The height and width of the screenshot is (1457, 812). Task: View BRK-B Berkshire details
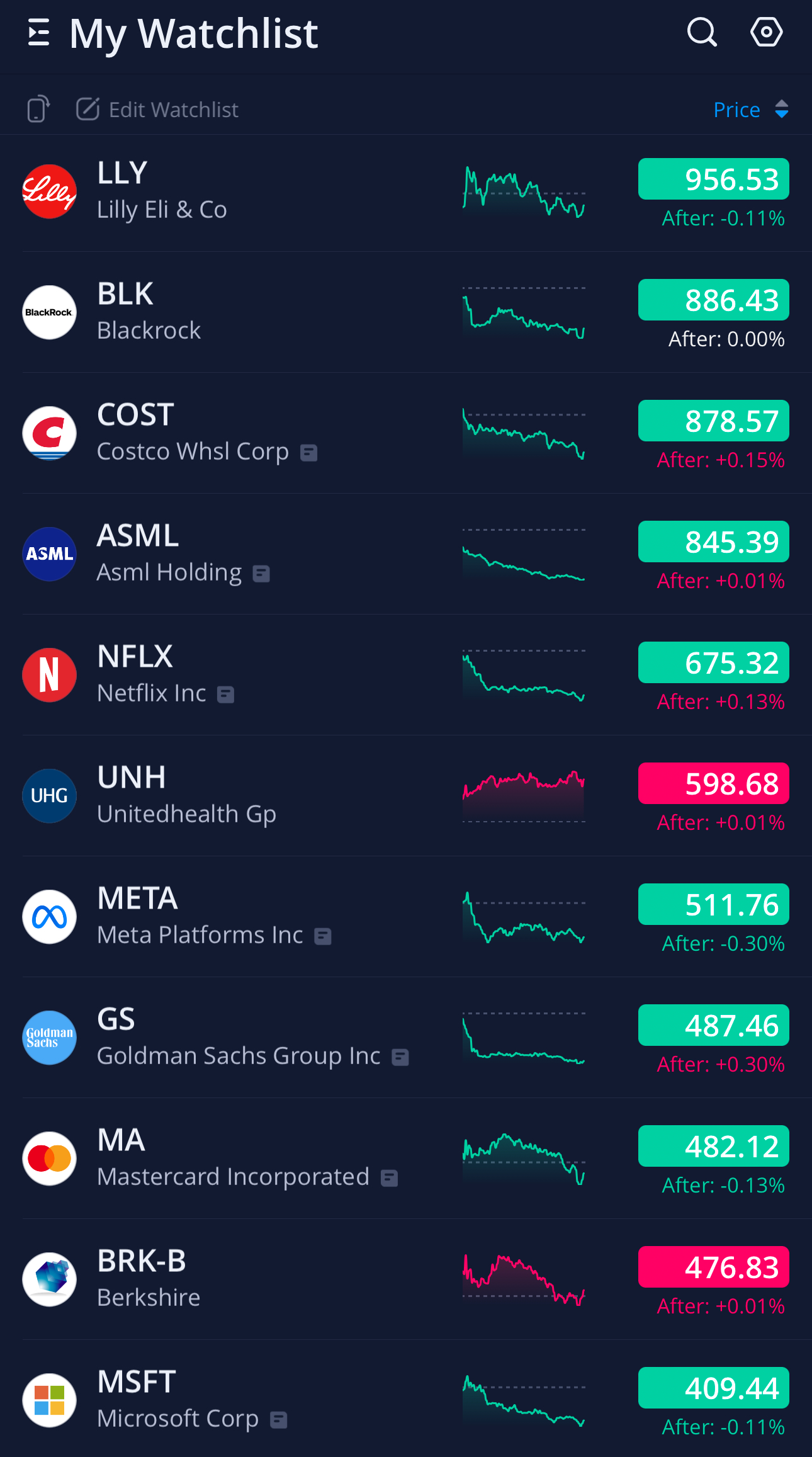406,1280
